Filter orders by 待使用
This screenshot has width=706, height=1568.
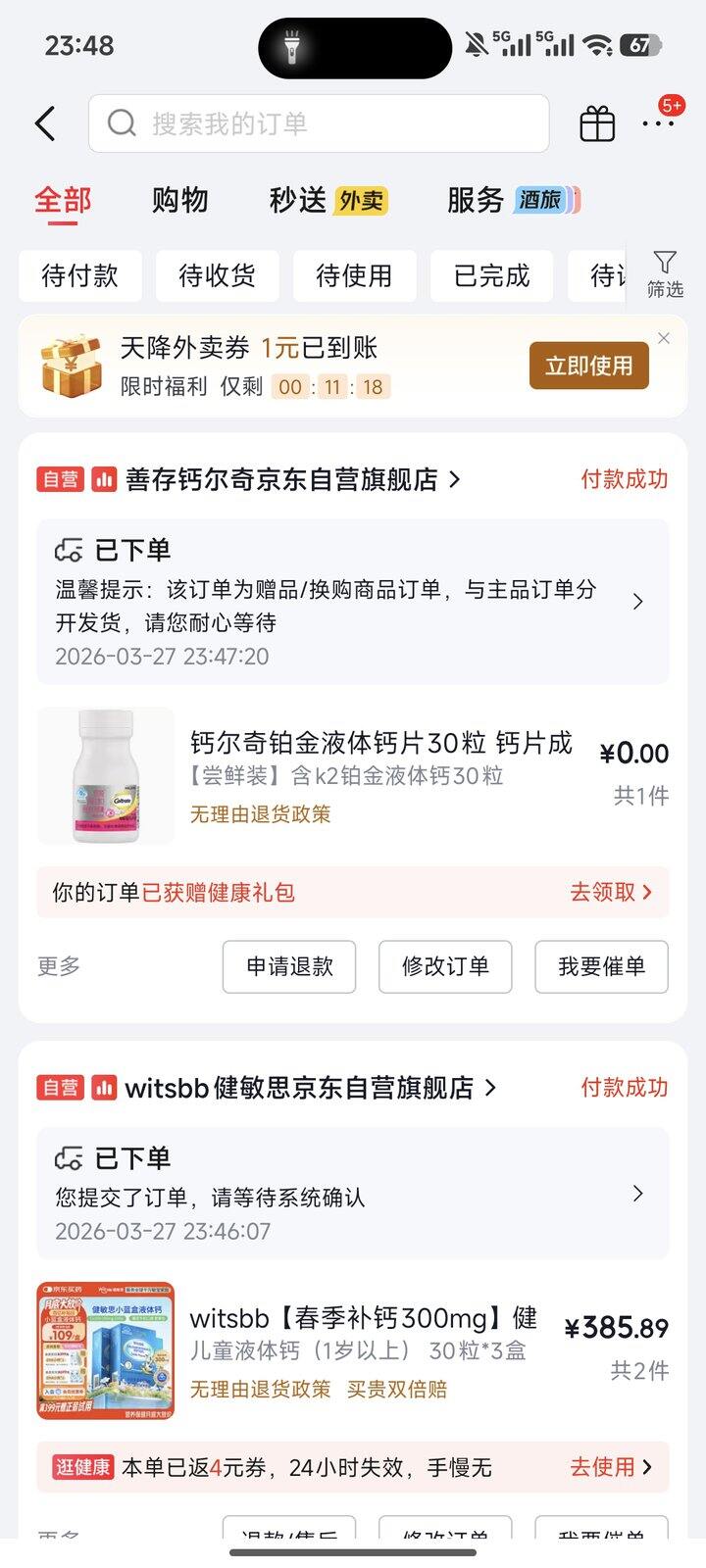click(x=354, y=275)
